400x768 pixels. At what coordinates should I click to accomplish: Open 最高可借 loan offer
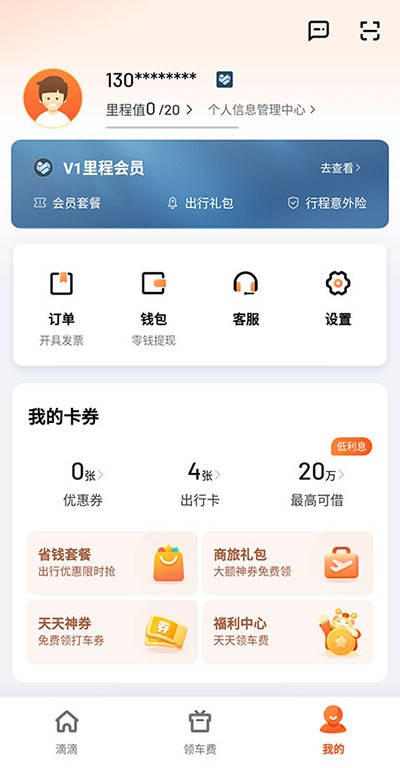[x=317, y=484]
